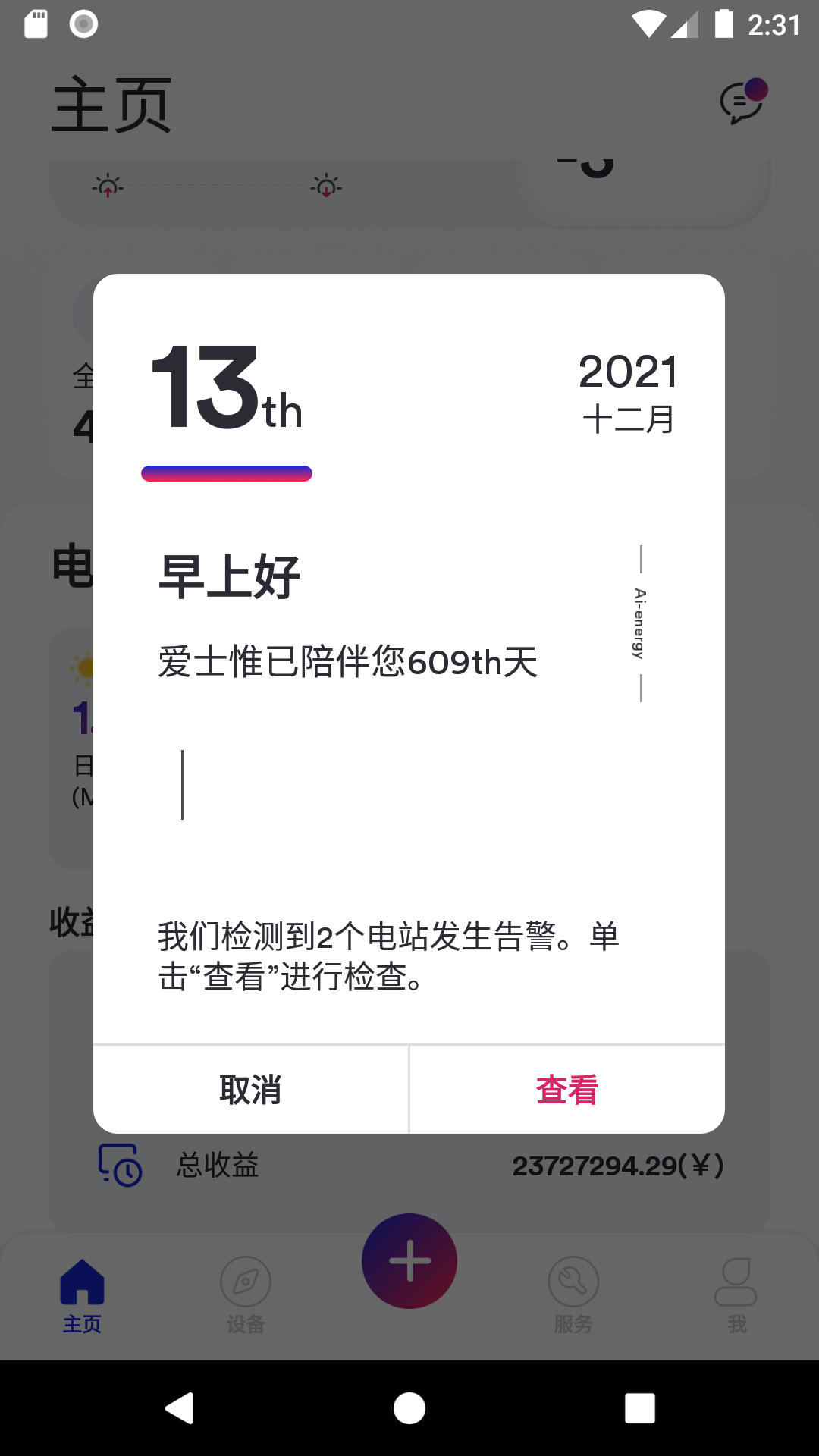Dismiss the dialog with 取消

pos(250,1090)
